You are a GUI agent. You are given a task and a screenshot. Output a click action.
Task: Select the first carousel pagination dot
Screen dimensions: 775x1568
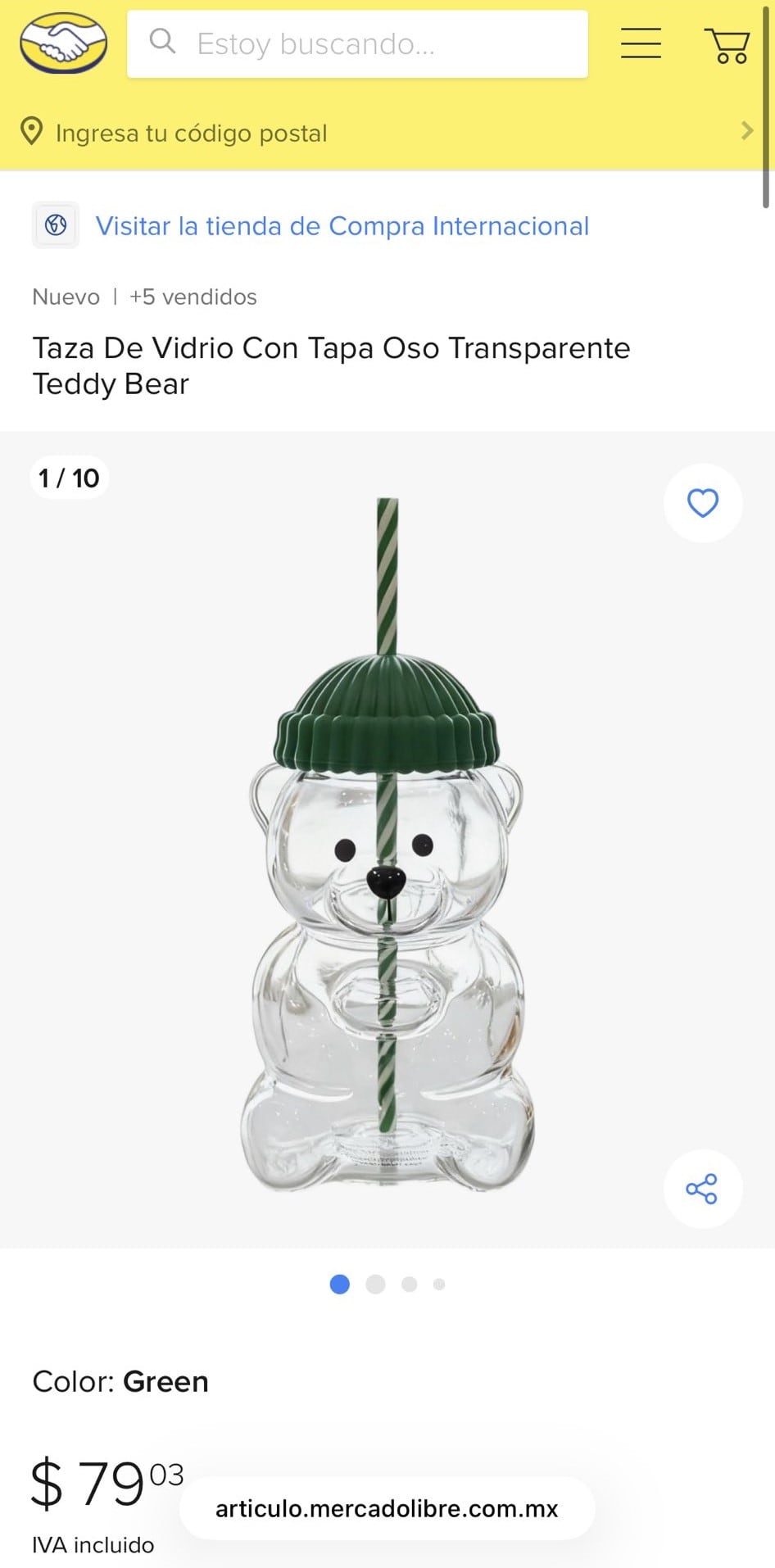339,1284
